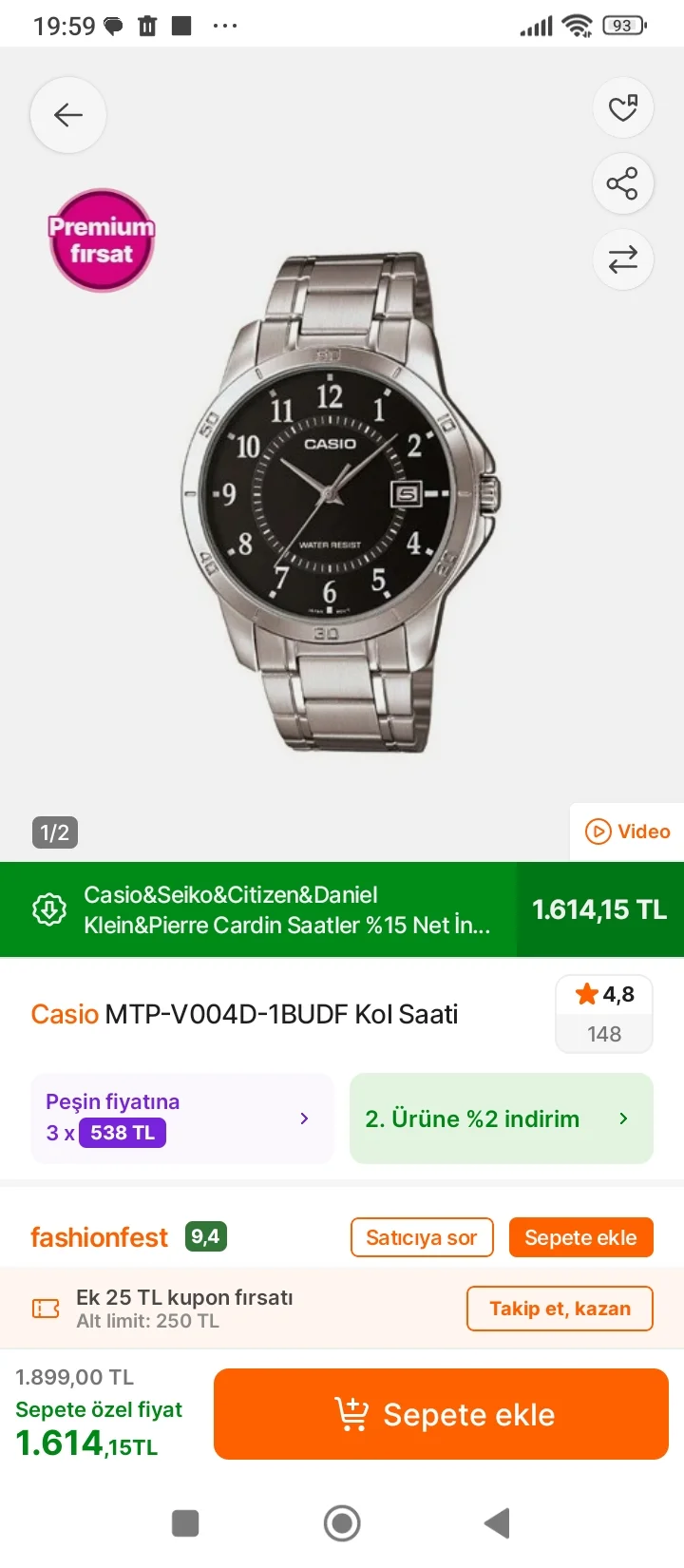Open the 2. Ürüne %2 indirim offer

point(501,1119)
